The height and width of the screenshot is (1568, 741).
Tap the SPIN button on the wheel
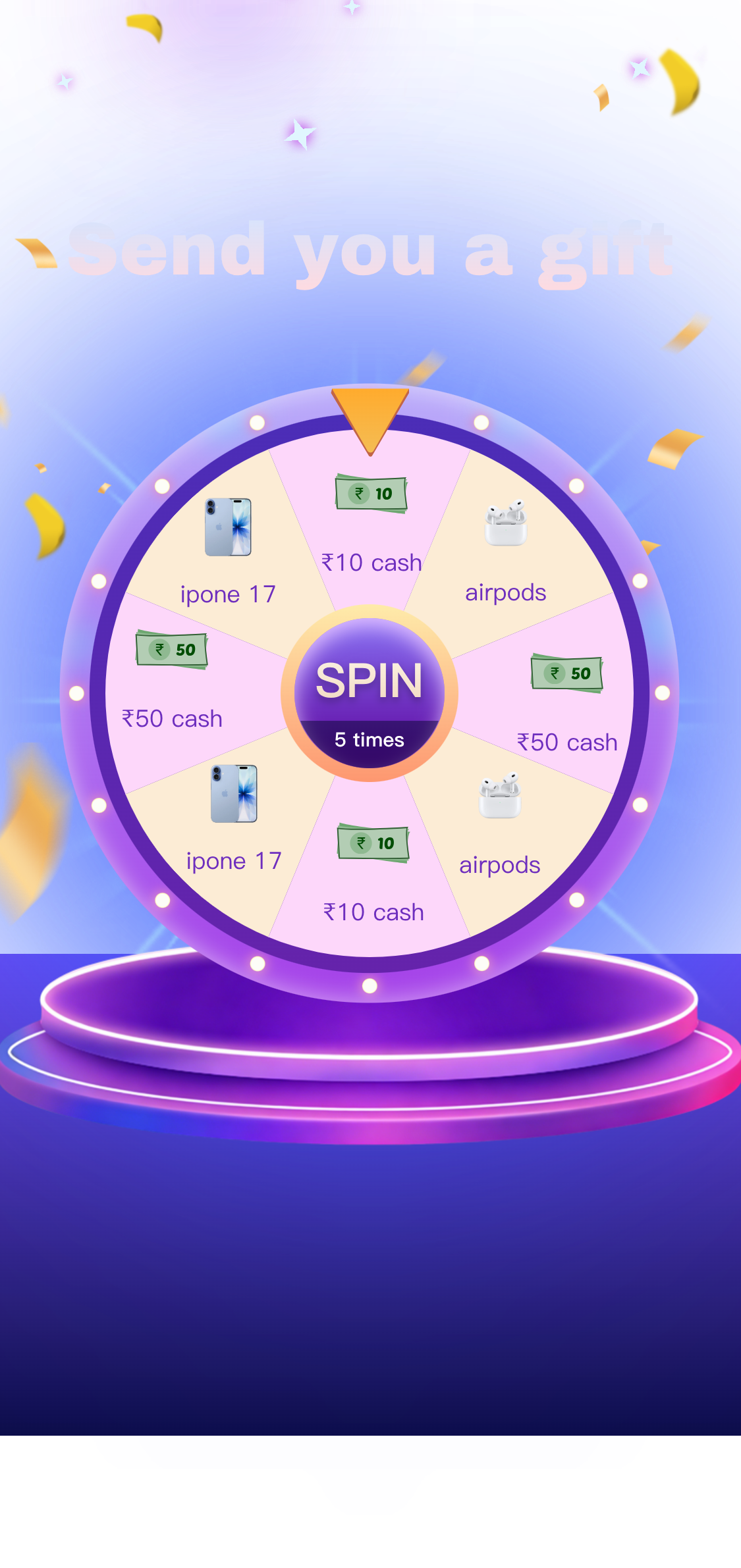(x=370, y=693)
